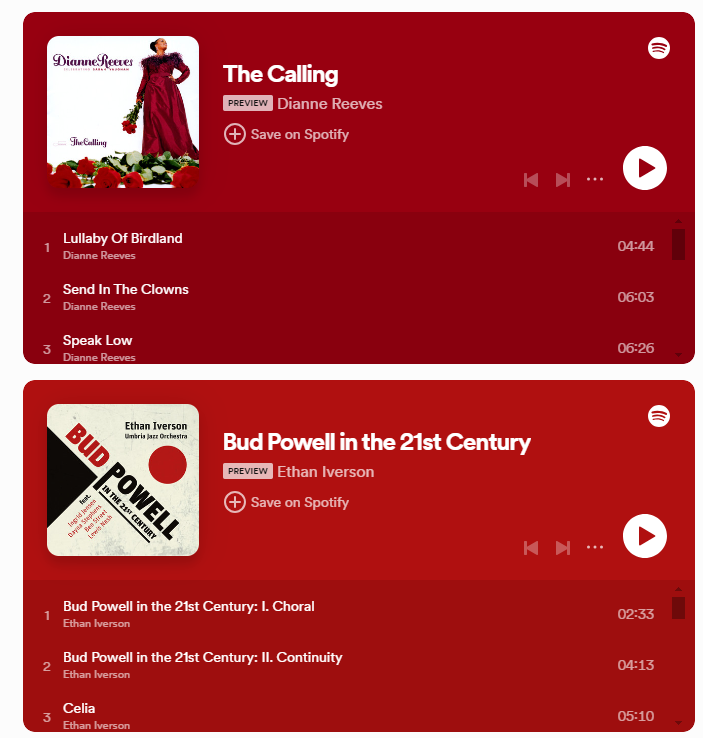Play the track Send In The Clowns
The width and height of the screenshot is (703, 738).
coord(126,289)
